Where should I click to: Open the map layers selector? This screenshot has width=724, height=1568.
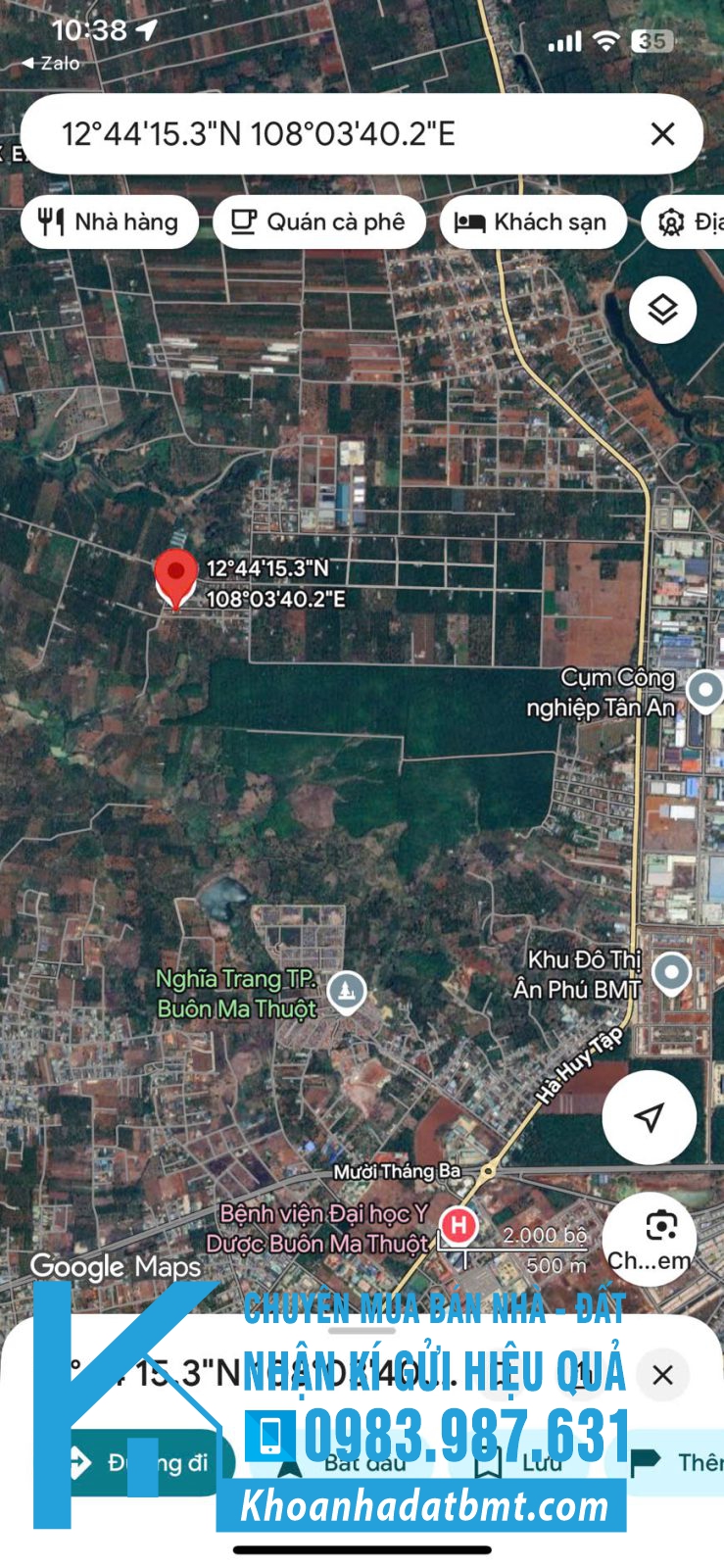click(x=662, y=310)
